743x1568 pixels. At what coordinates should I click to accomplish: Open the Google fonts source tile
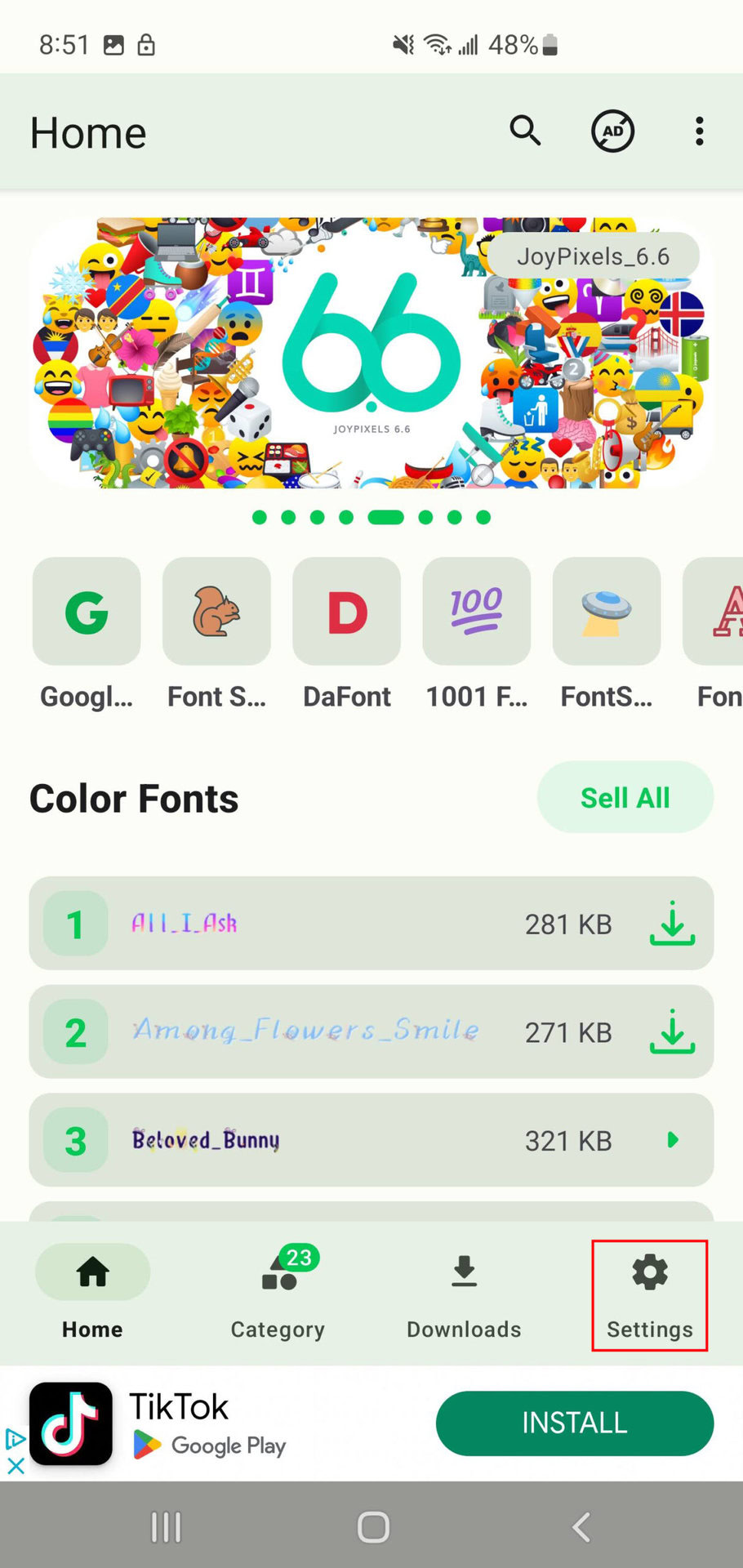click(87, 612)
